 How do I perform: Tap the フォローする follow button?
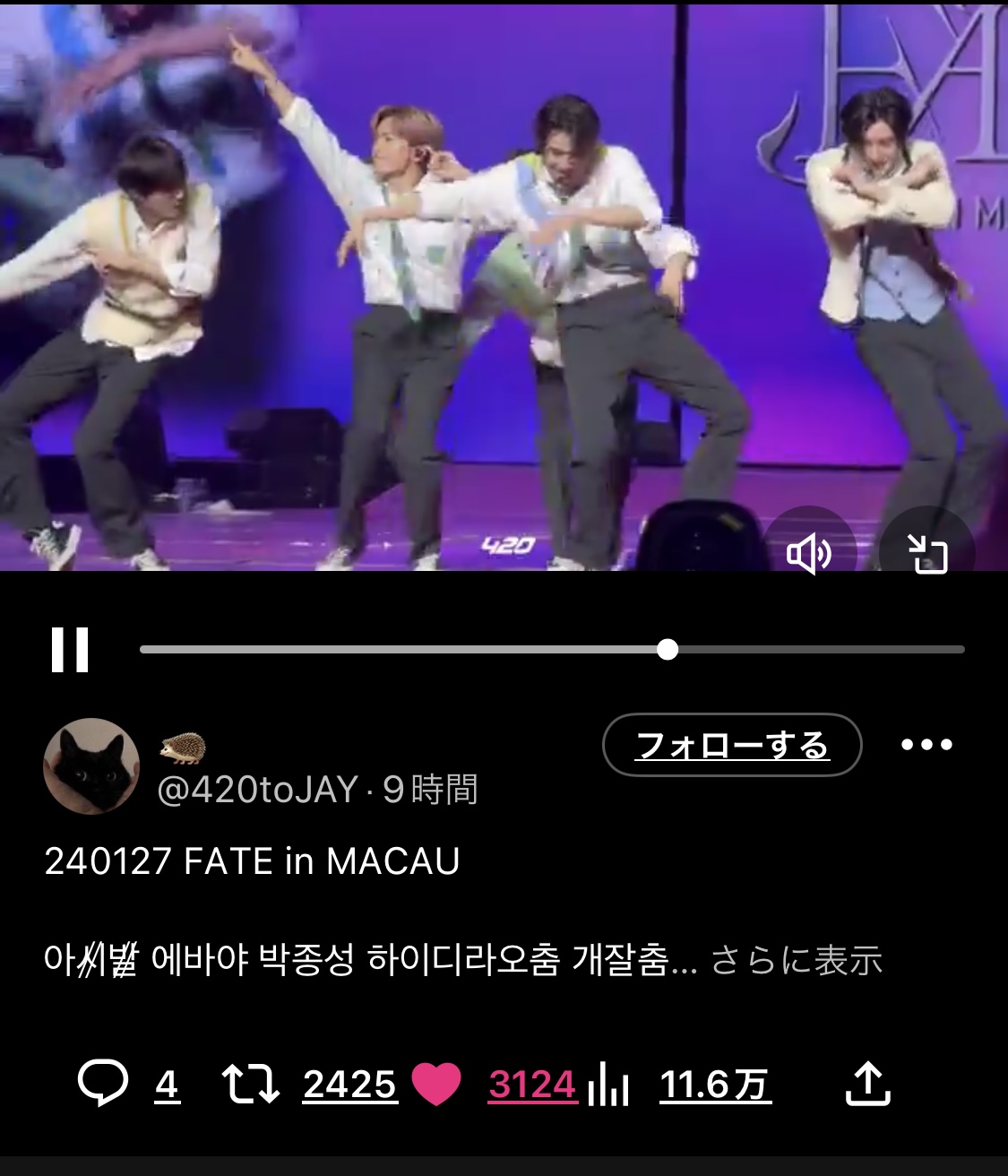tap(732, 745)
